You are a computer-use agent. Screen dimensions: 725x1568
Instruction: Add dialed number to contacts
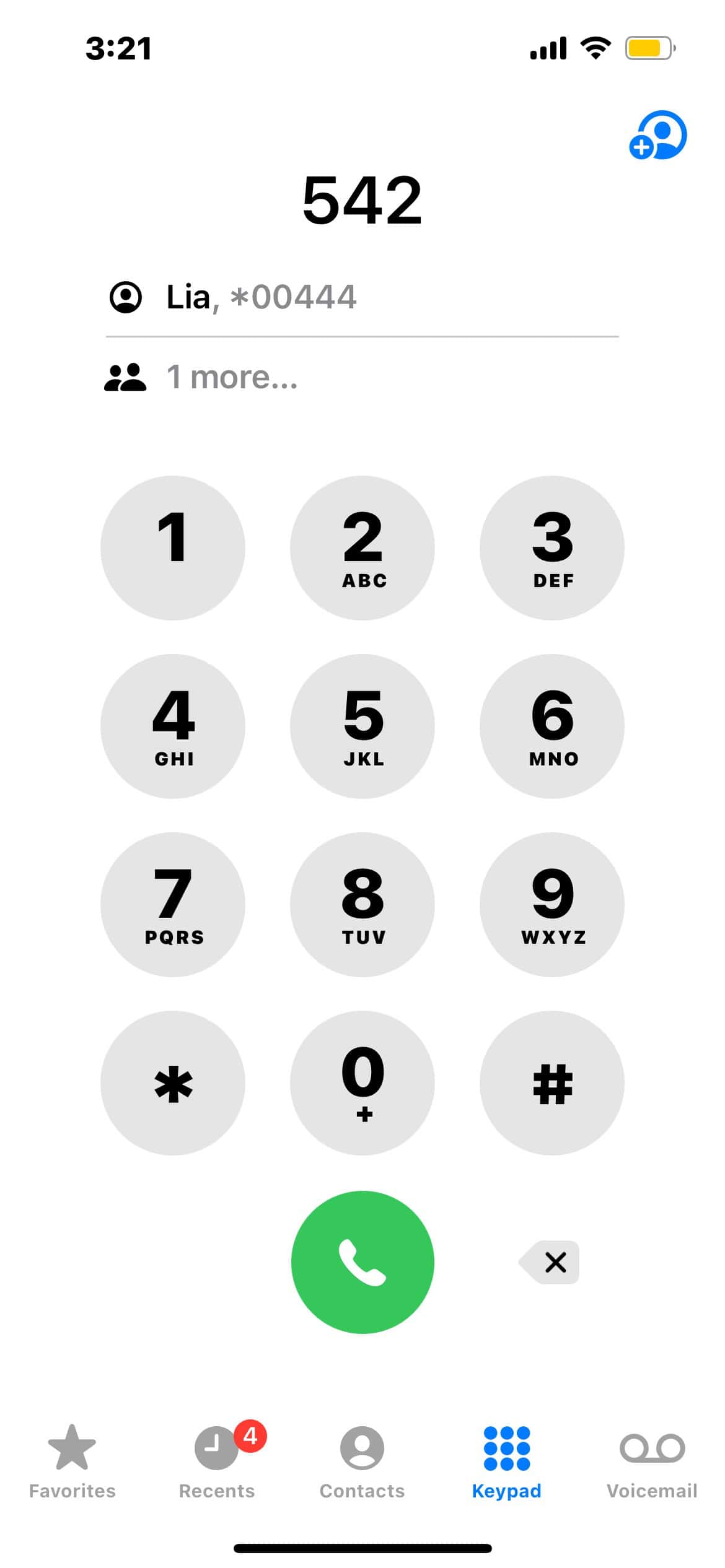658,135
